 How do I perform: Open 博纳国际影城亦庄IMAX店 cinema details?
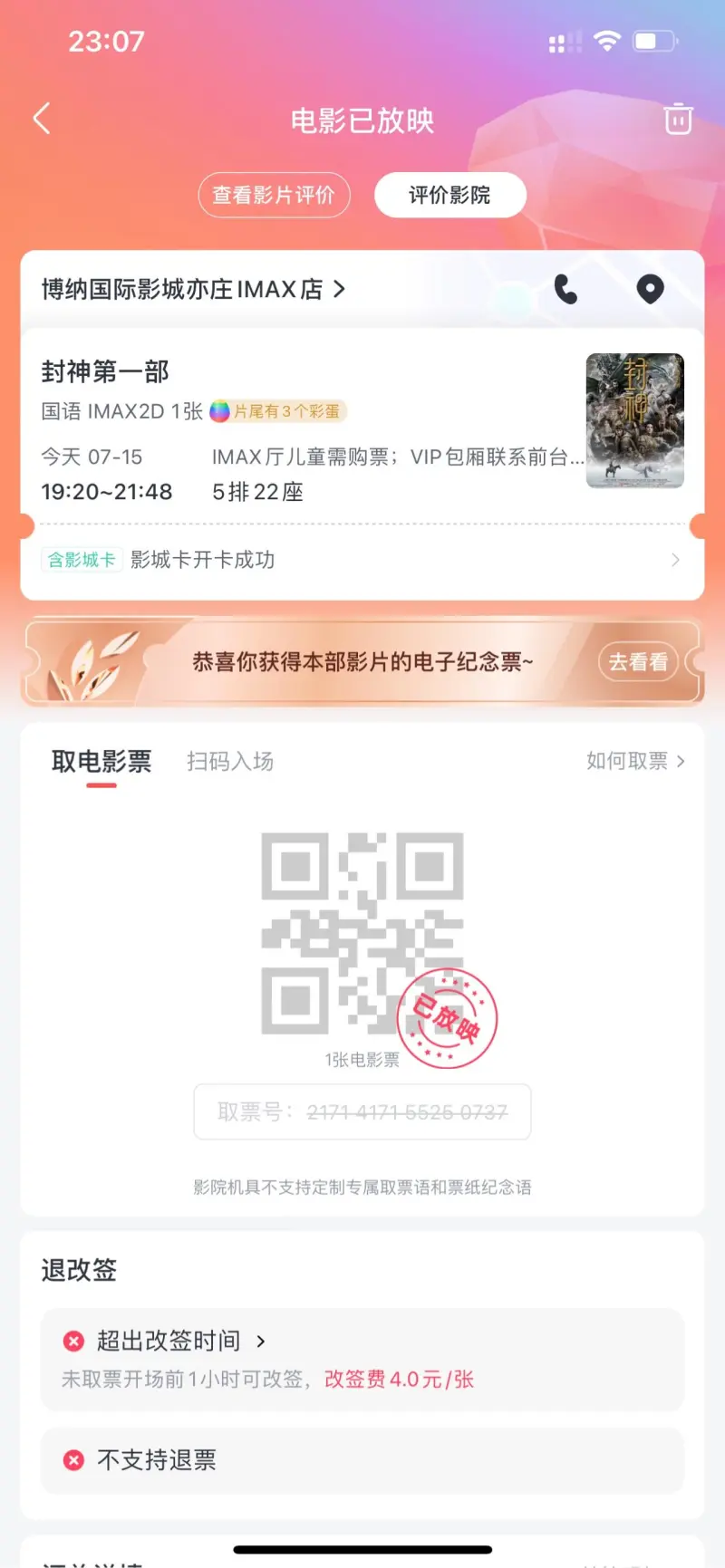[x=193, y=289]
